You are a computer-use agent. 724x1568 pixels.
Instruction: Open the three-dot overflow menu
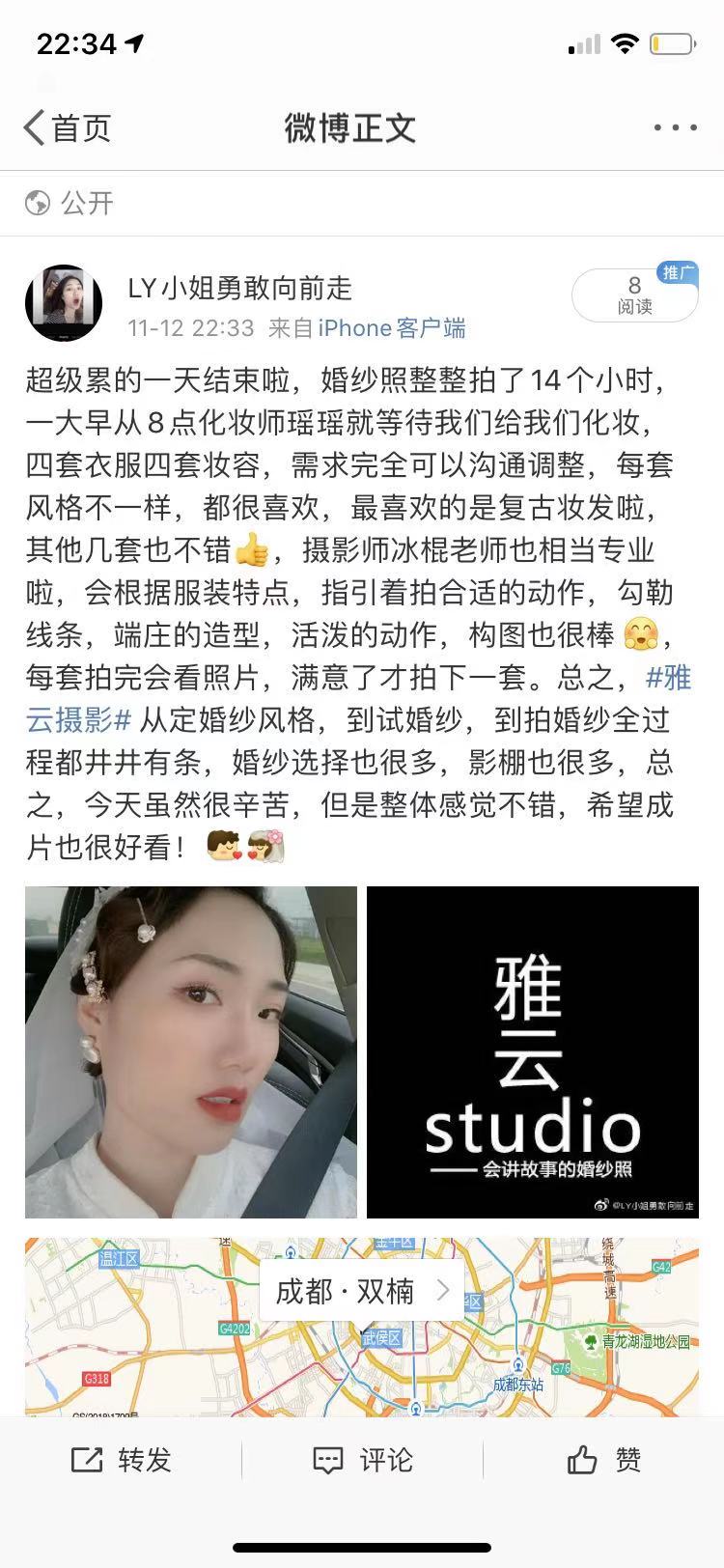(x=675, y=128)
